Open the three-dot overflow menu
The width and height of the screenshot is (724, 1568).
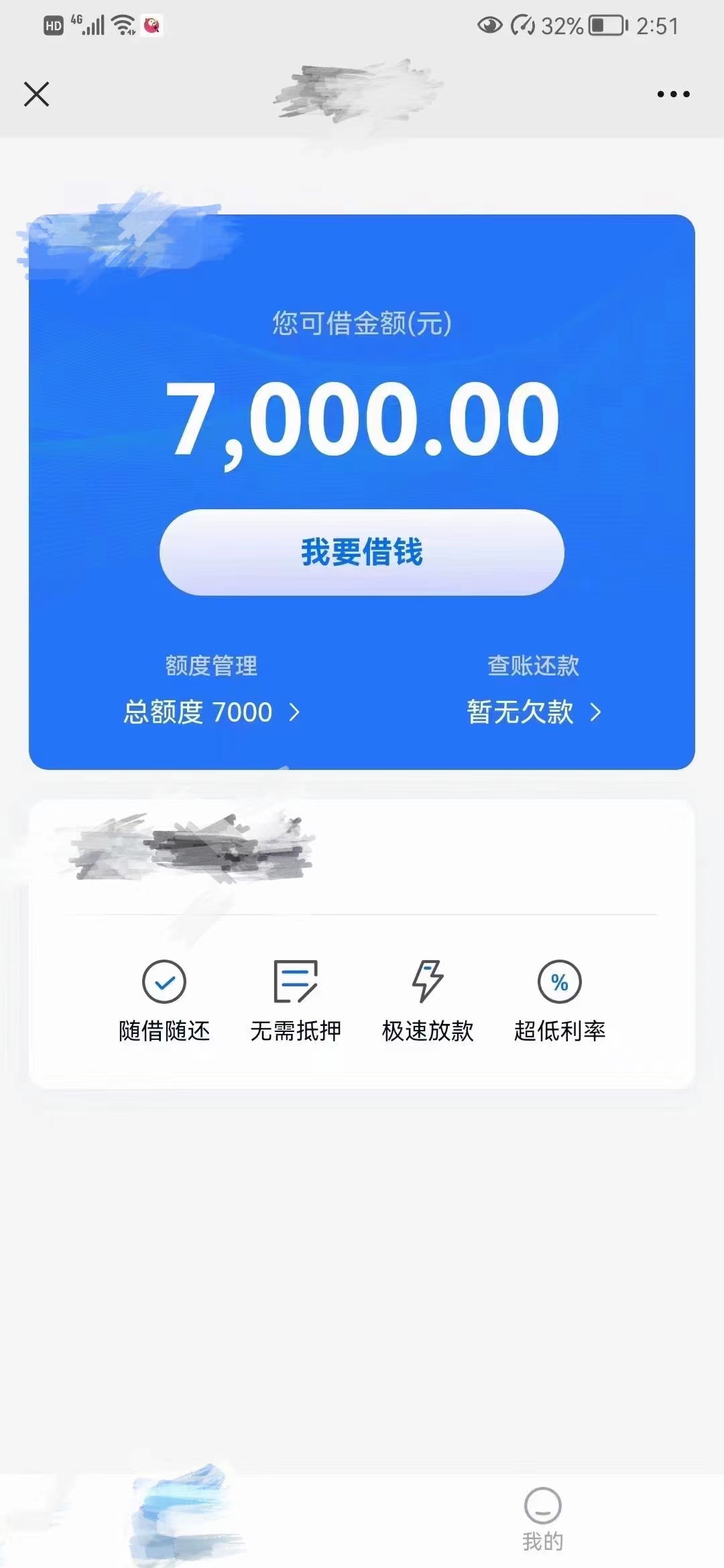pyautogui.click(x=673, y=94)
